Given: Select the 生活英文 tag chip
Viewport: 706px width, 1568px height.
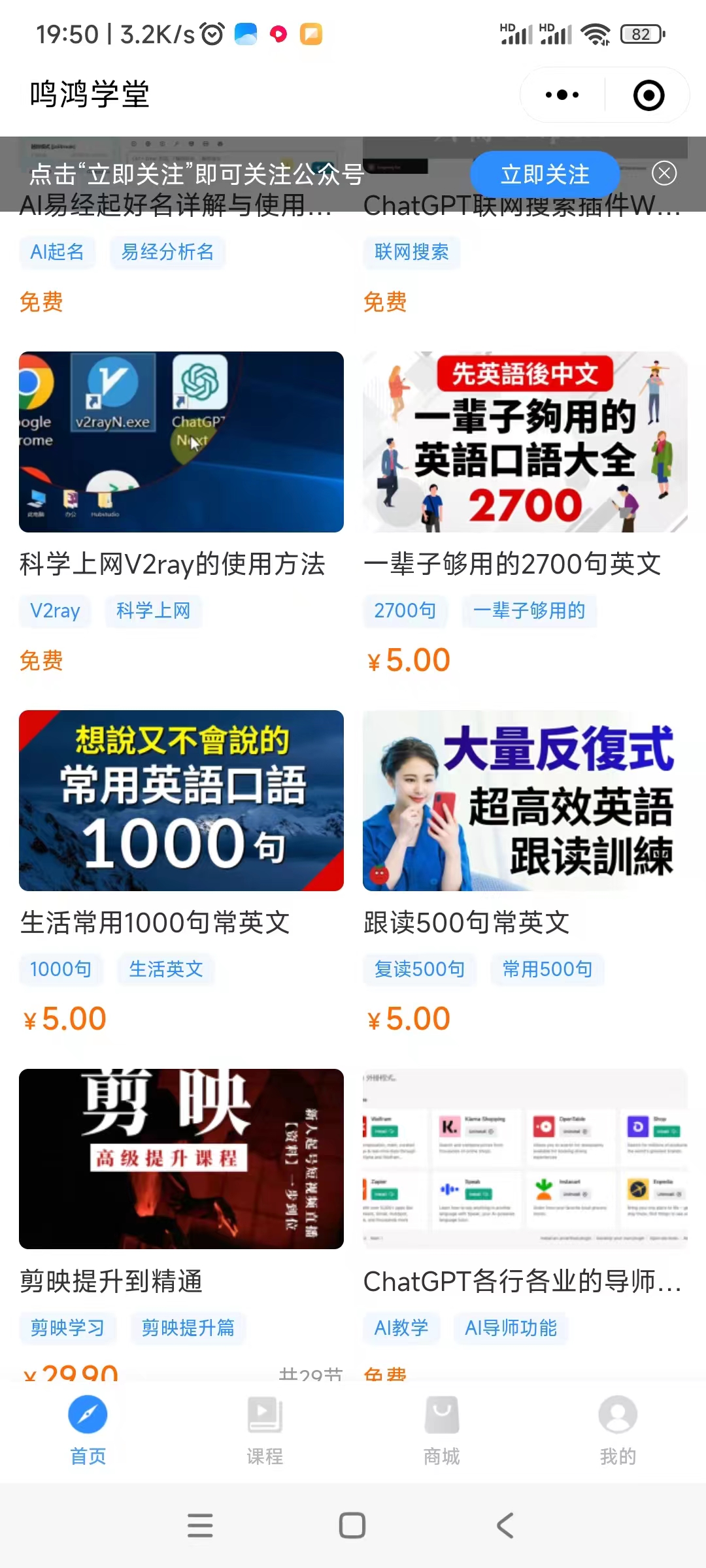Looking at the screenshot, I should point(166,970).
